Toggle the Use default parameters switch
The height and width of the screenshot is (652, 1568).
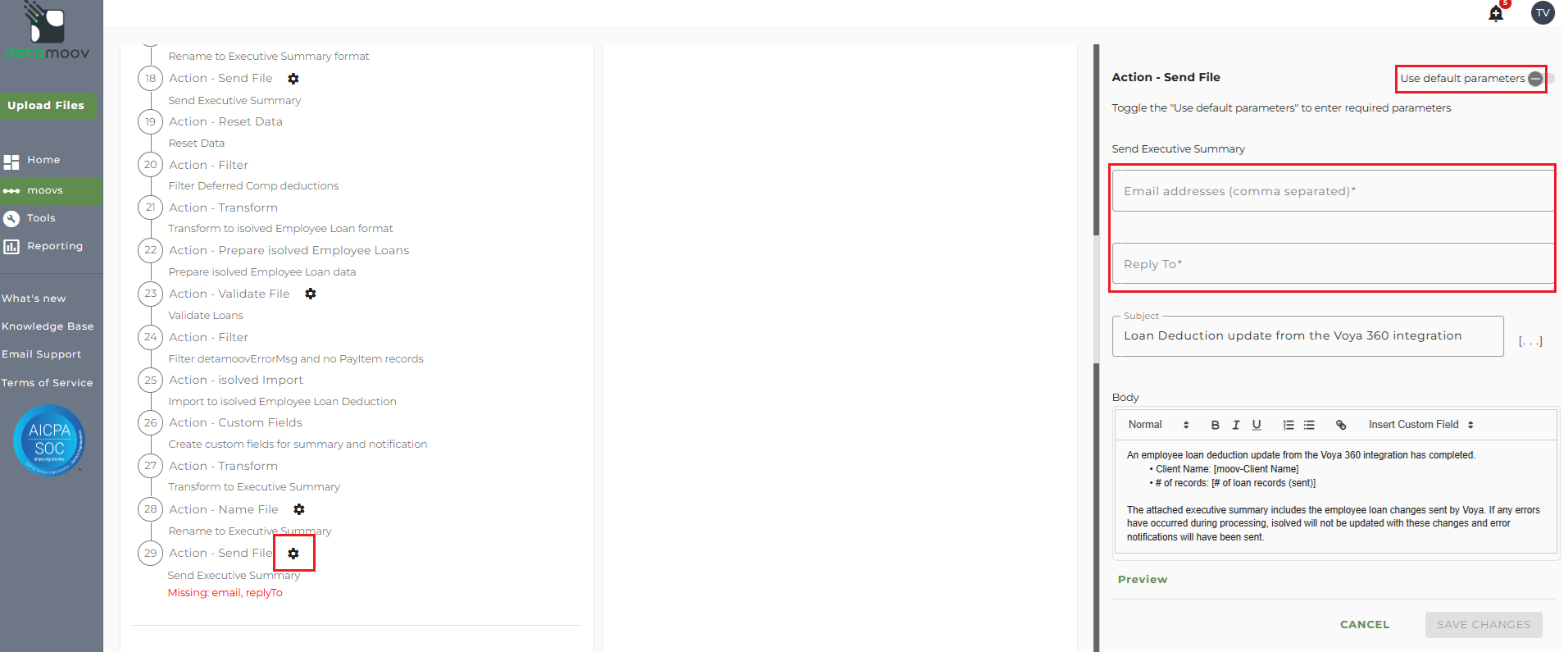[x=1538, y=79]
